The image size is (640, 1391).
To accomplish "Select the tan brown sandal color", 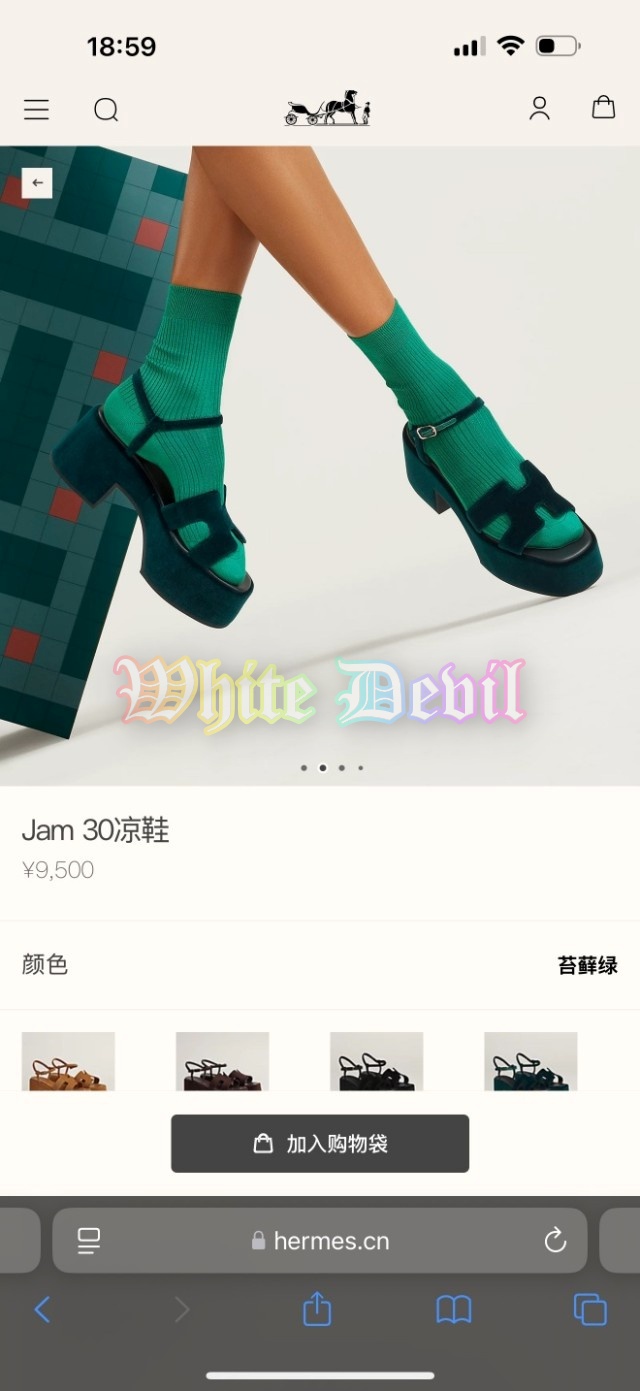I will tap(68, 1061).
